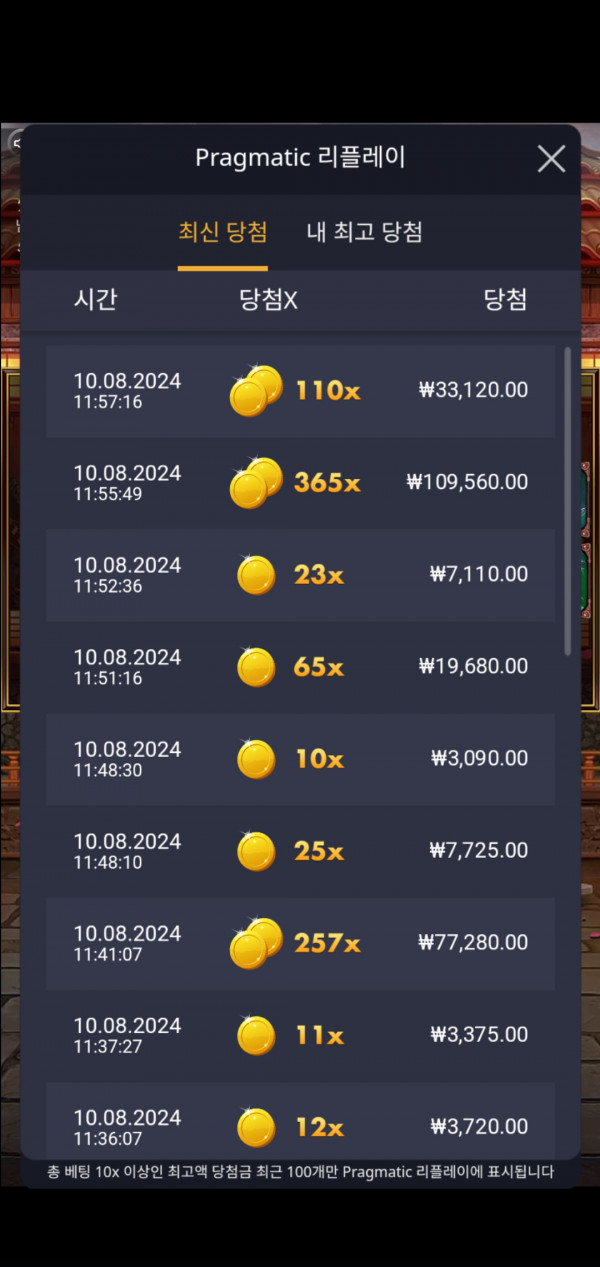Viewport: 600px width, 1267px height.
Task: Open the 110x win replay at 11:57:16
Action: click(x=300, y=391)
